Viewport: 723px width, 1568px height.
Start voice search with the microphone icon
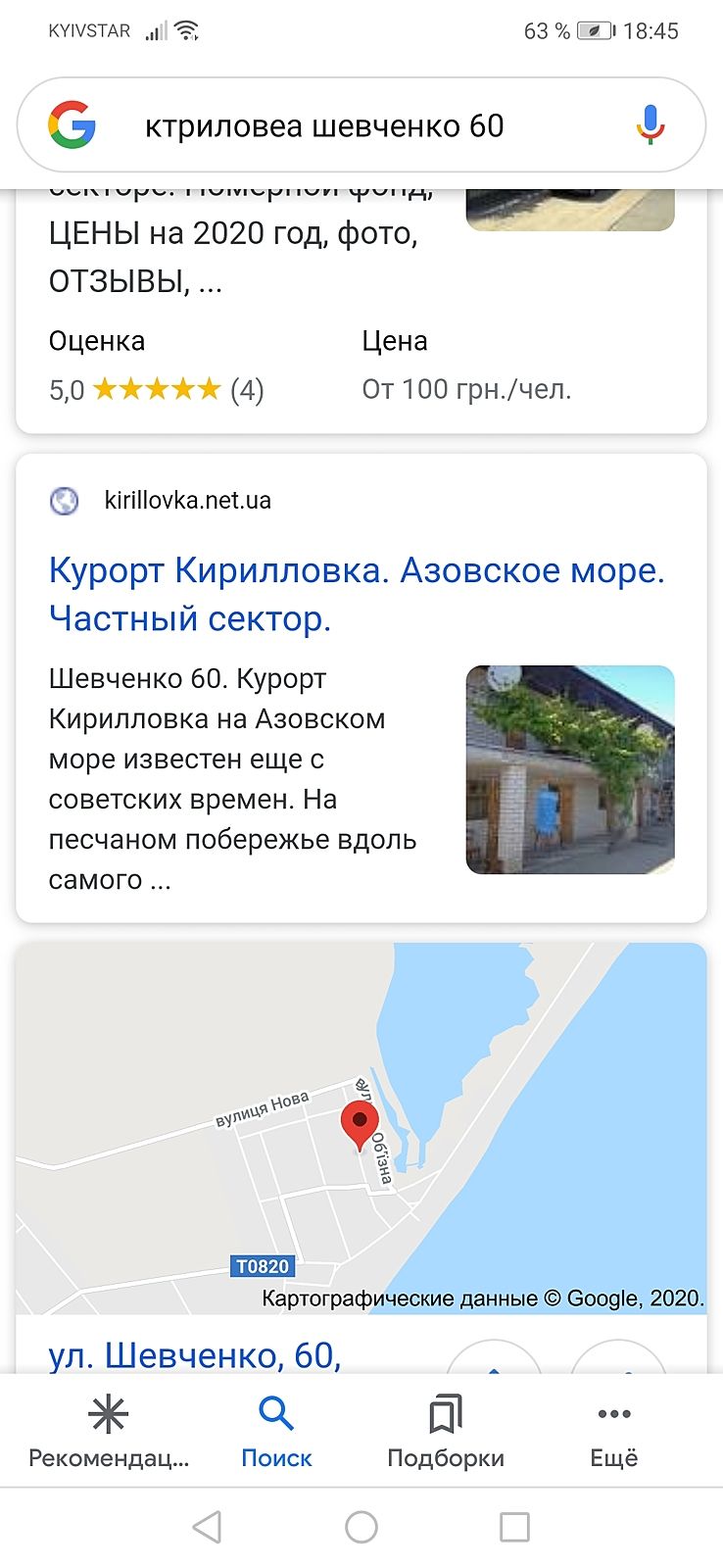[650, 125]
